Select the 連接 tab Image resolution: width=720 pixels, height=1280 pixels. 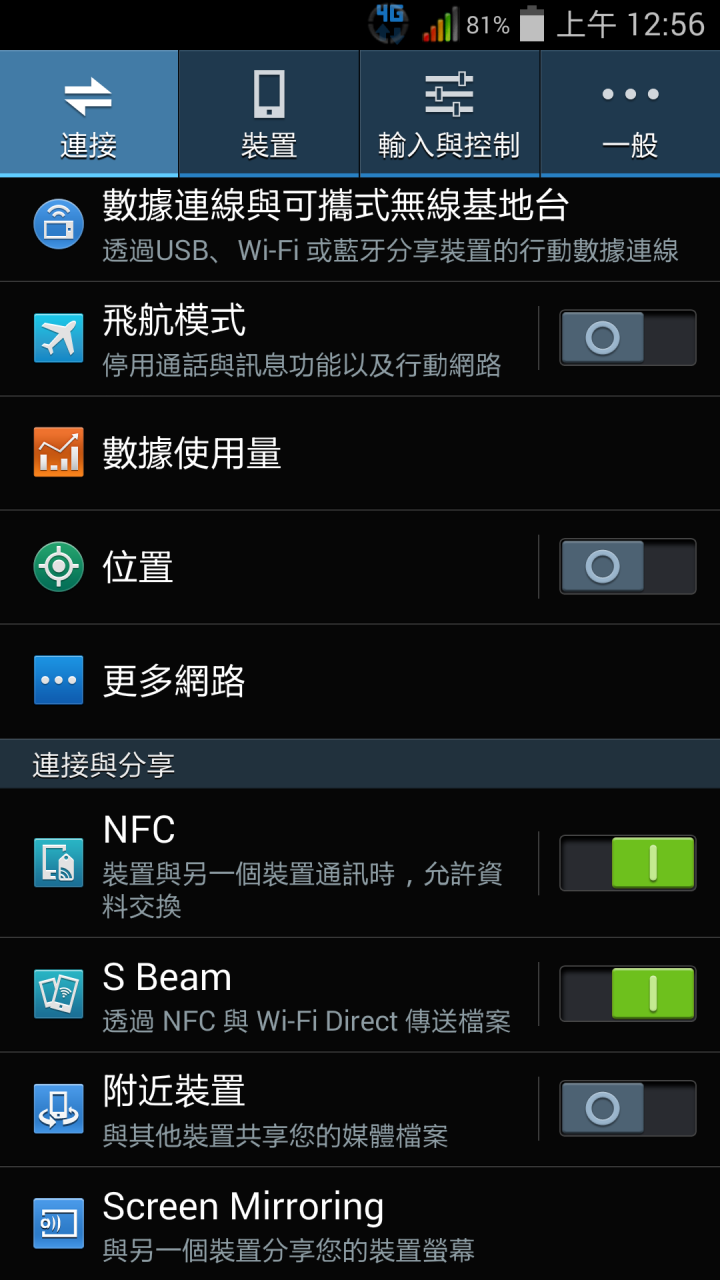tap(89, 114)
